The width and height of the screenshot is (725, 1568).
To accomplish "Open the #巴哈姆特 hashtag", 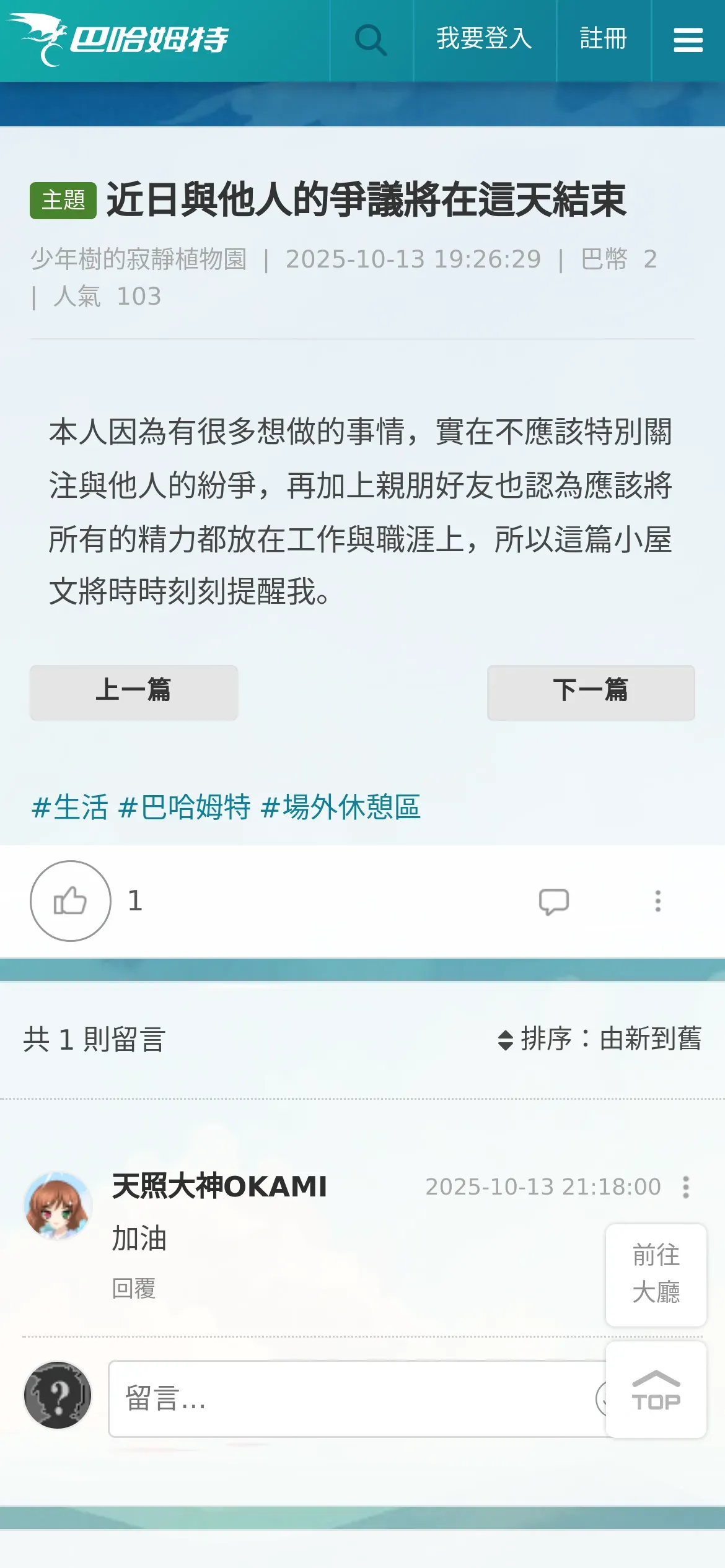I will pyautogui.click(x=184, y=808).
